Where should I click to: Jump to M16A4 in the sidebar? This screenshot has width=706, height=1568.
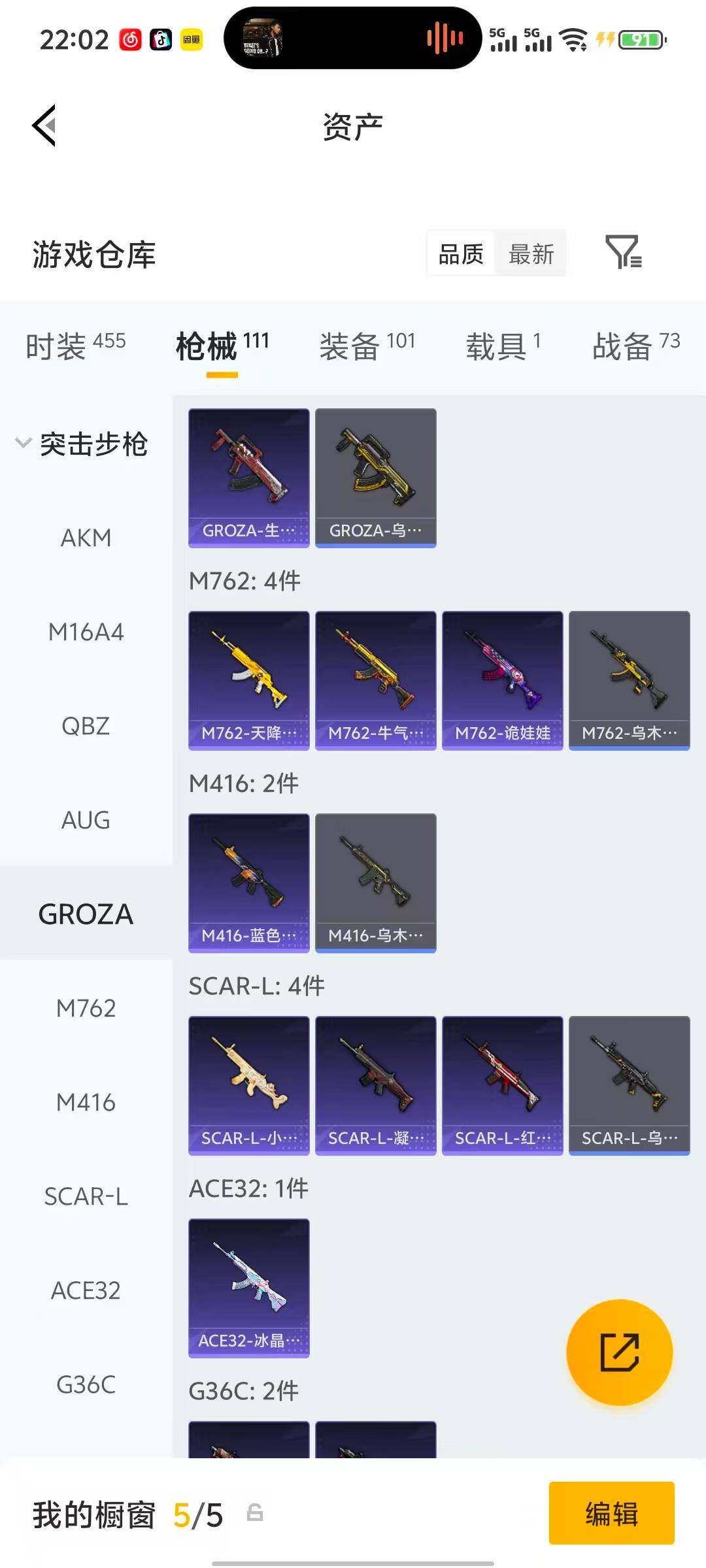pos(86,632)
